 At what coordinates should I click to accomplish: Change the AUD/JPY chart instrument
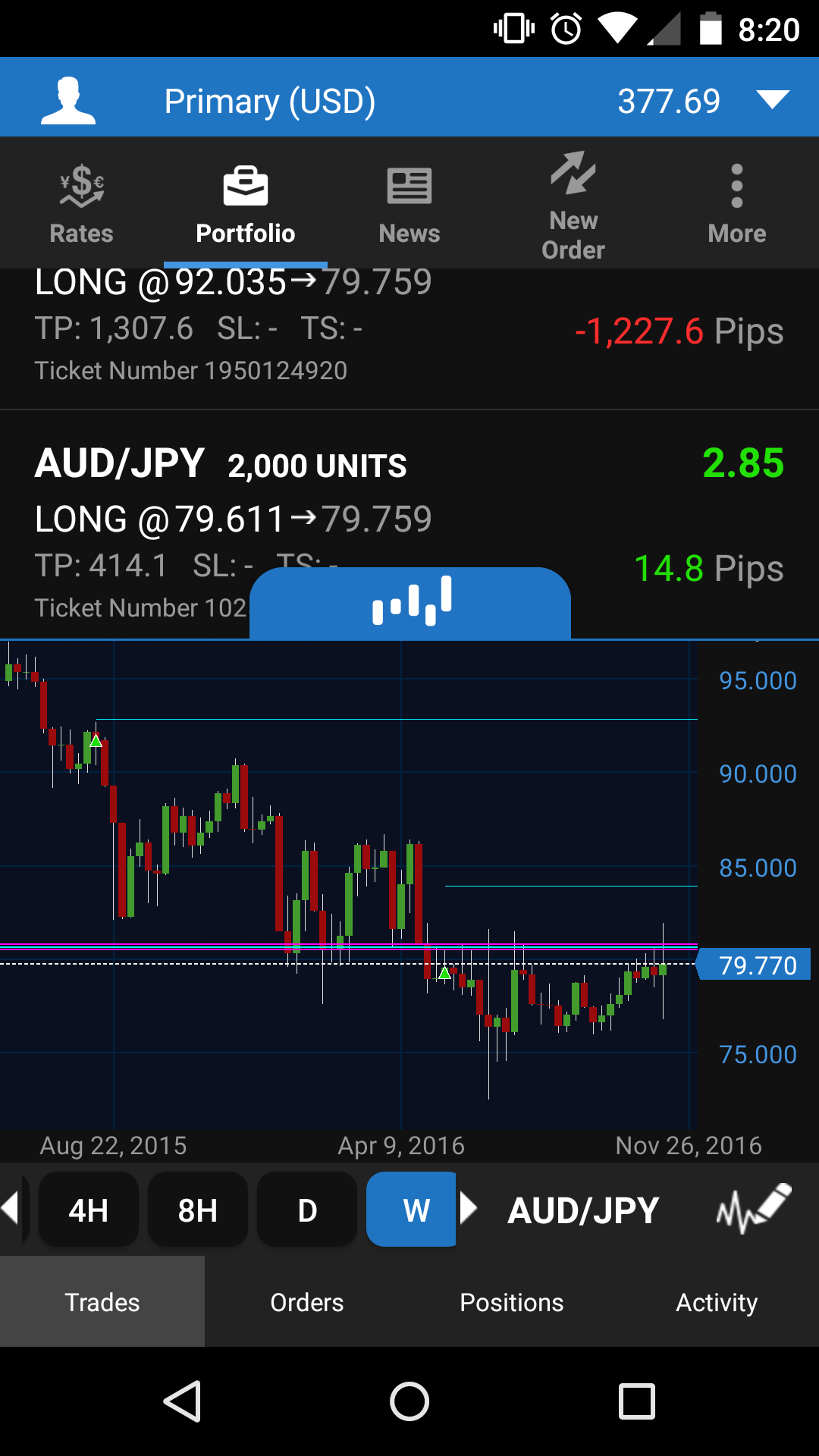(582, 1210)
